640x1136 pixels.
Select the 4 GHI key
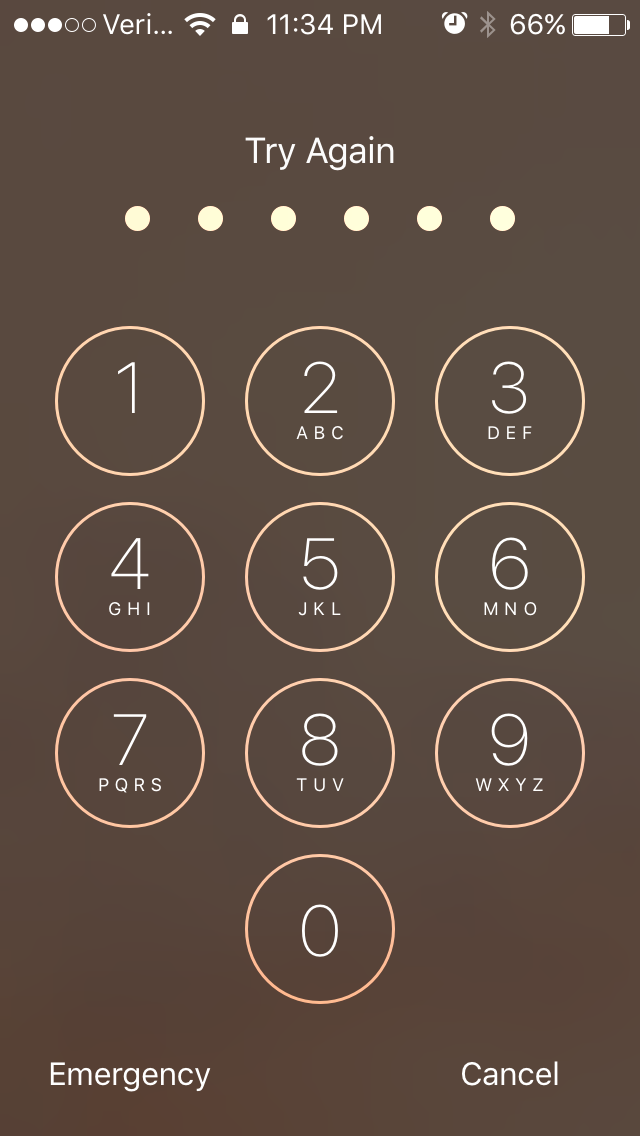[130, 577]
